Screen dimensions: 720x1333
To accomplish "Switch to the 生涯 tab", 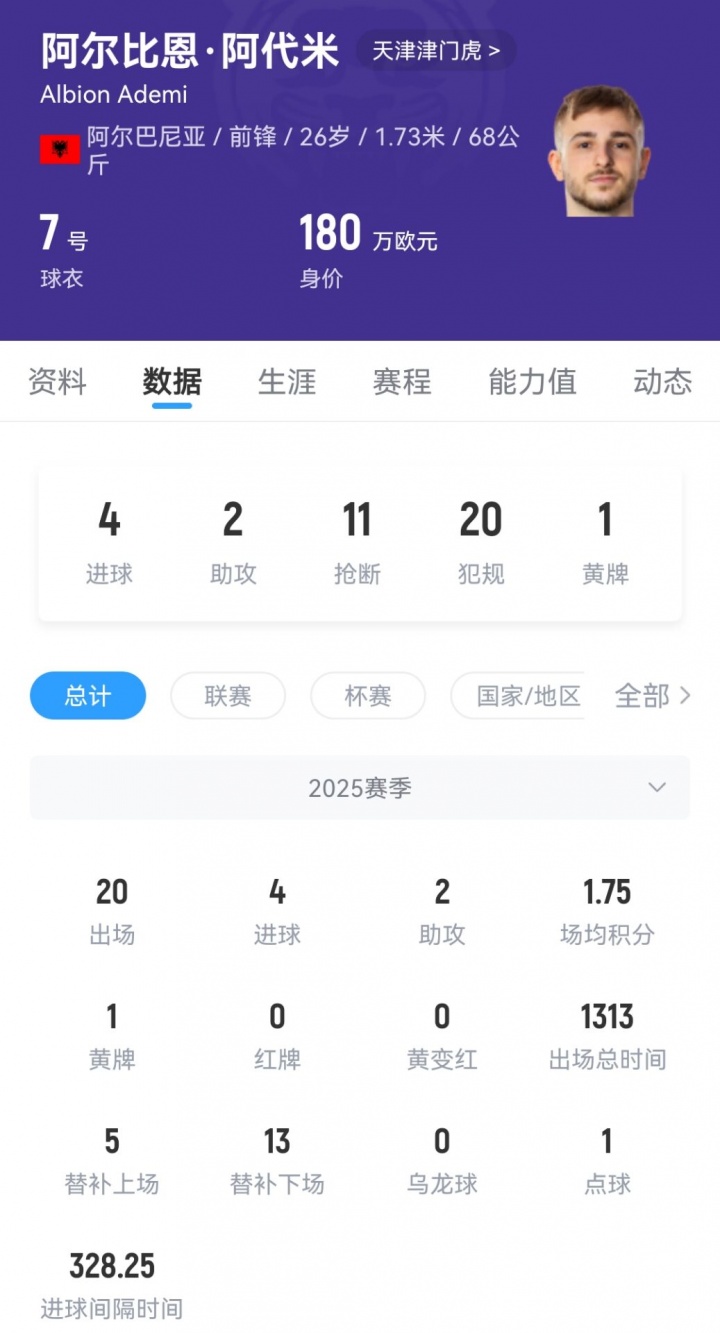I will (287, 381).
